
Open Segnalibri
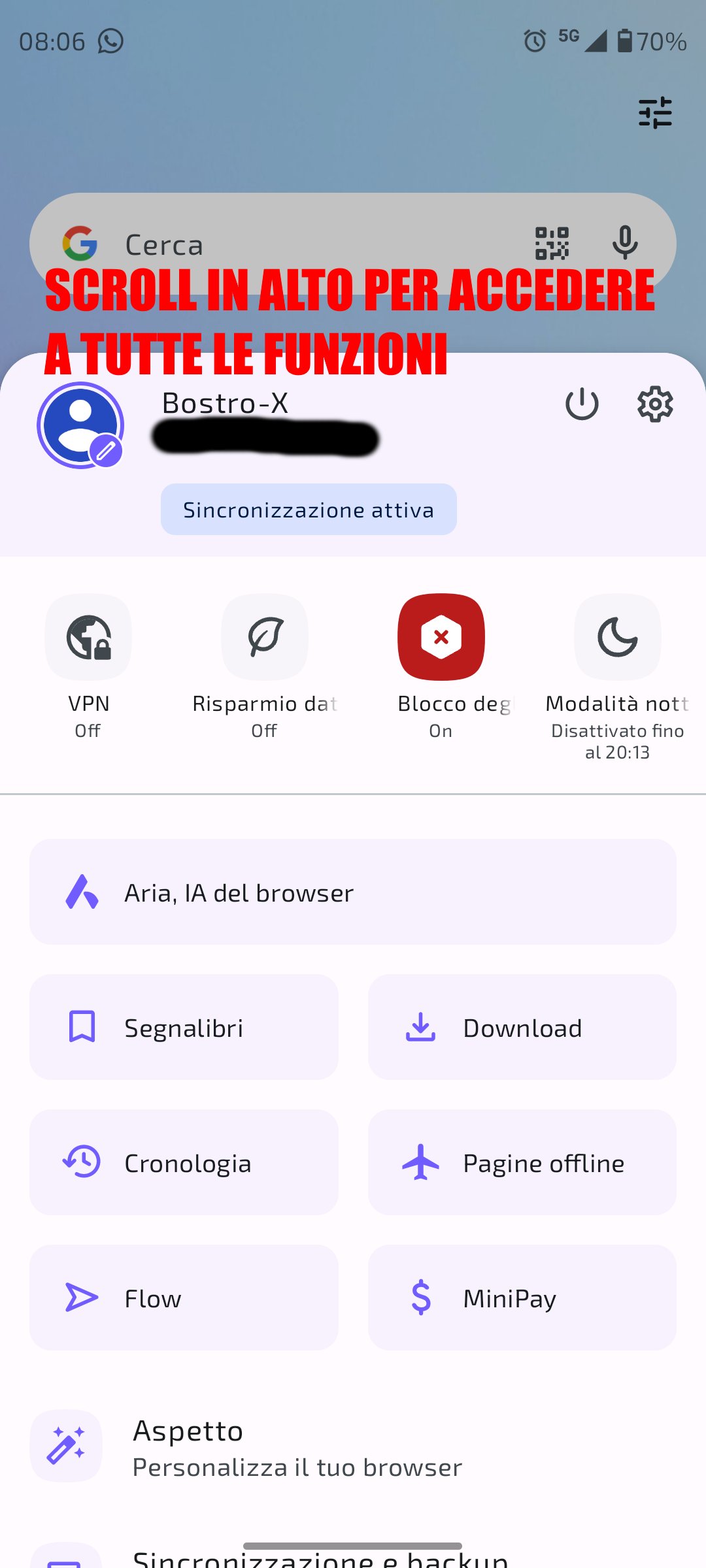click(184, 1027)
